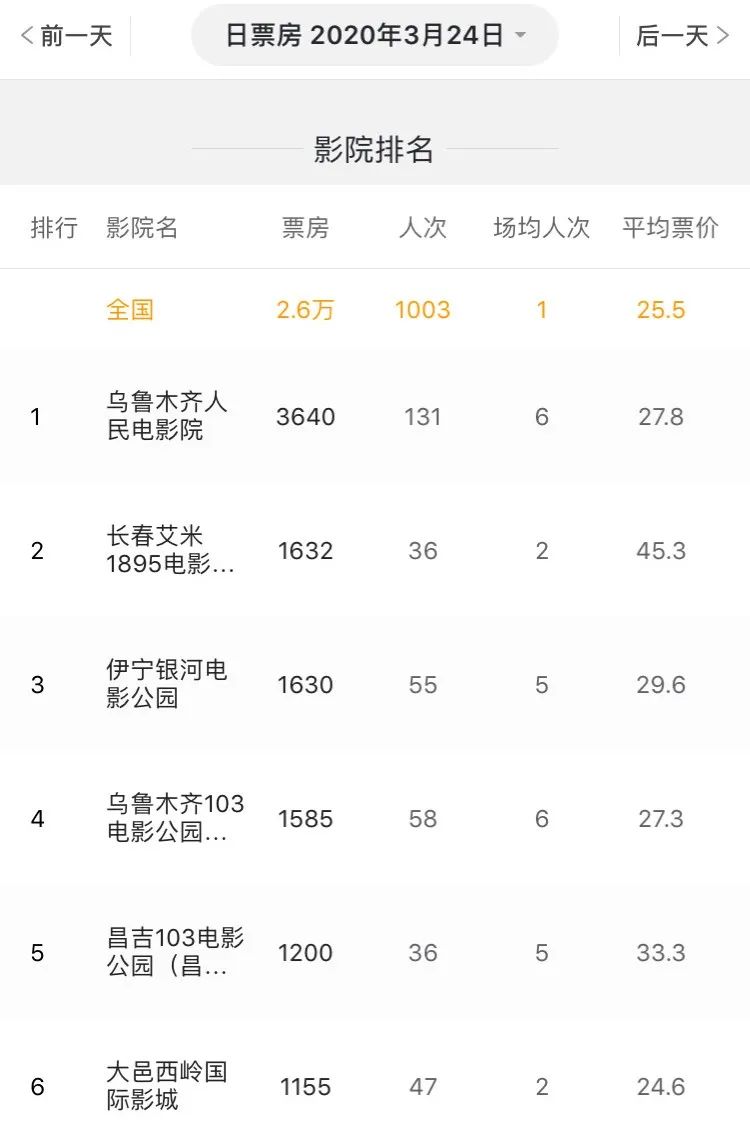
Task: Open 乌鲁木齐人民电影院 cinema row
Action: tap(167, 416)
